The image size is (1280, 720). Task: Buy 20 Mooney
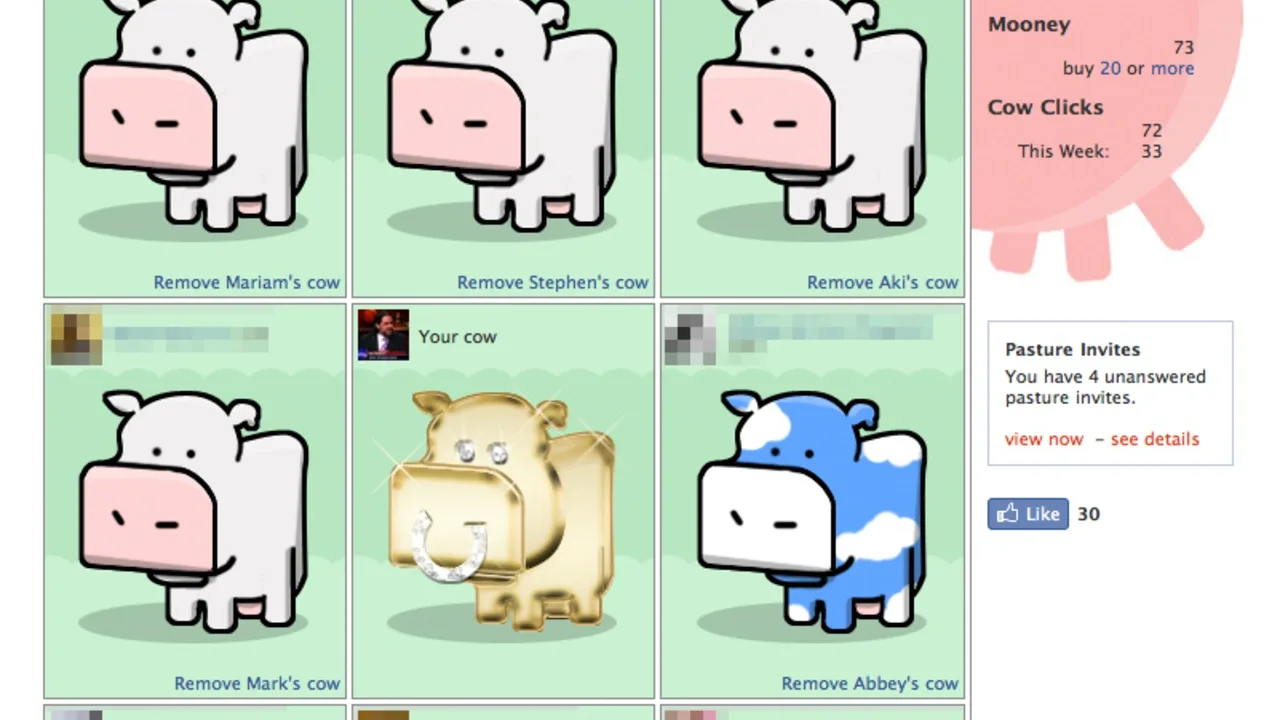(x=1110, y=69)
